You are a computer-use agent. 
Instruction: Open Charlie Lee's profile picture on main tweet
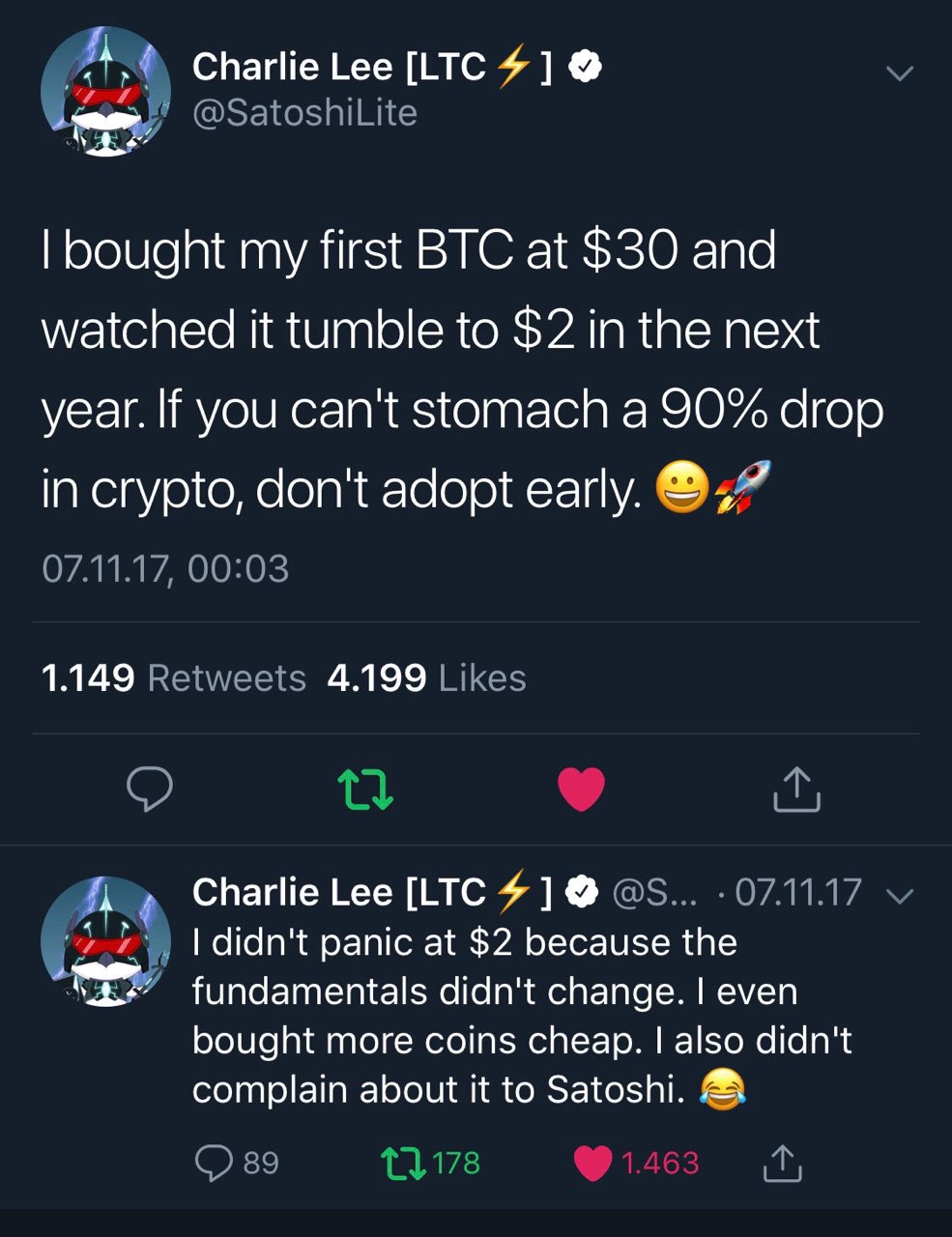tap(104, 92)
